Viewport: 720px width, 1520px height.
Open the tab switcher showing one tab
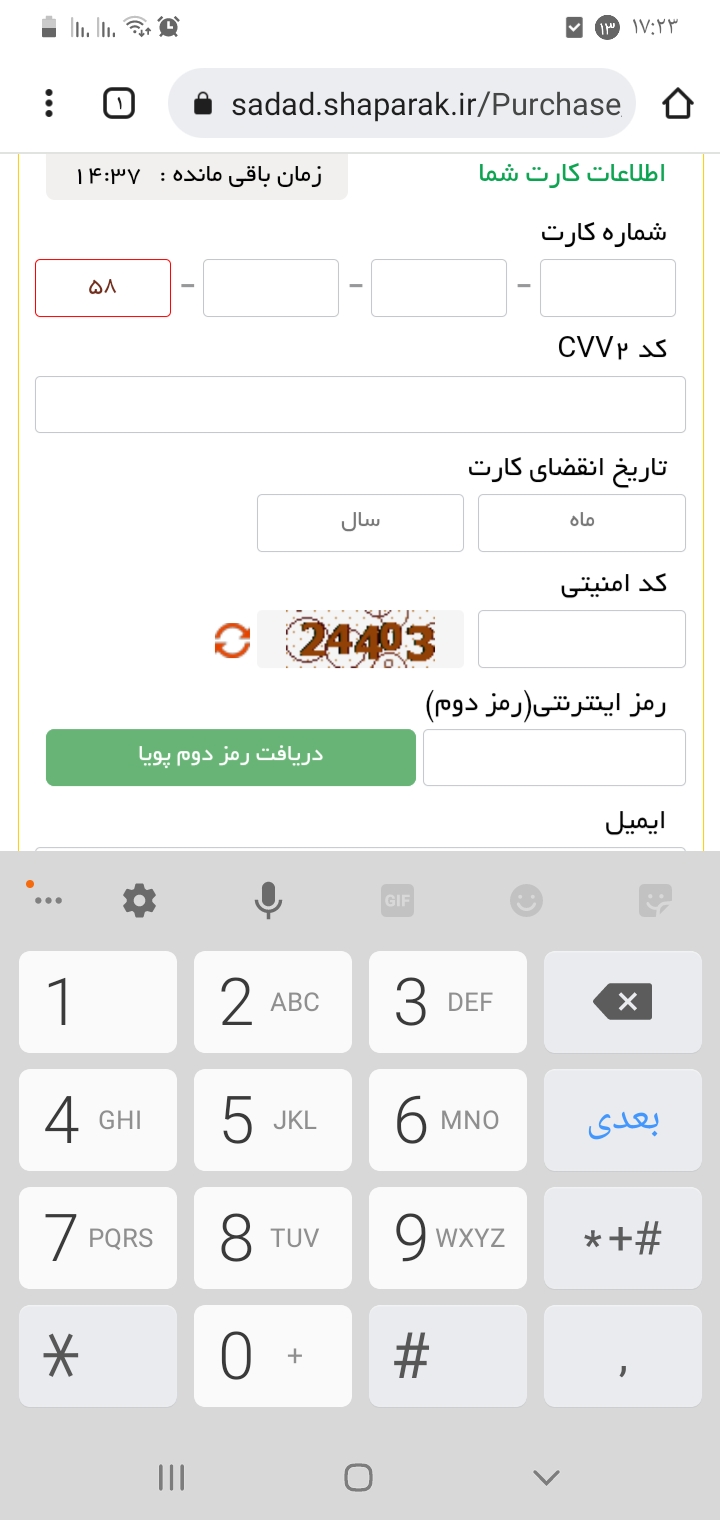click(119, 103)
